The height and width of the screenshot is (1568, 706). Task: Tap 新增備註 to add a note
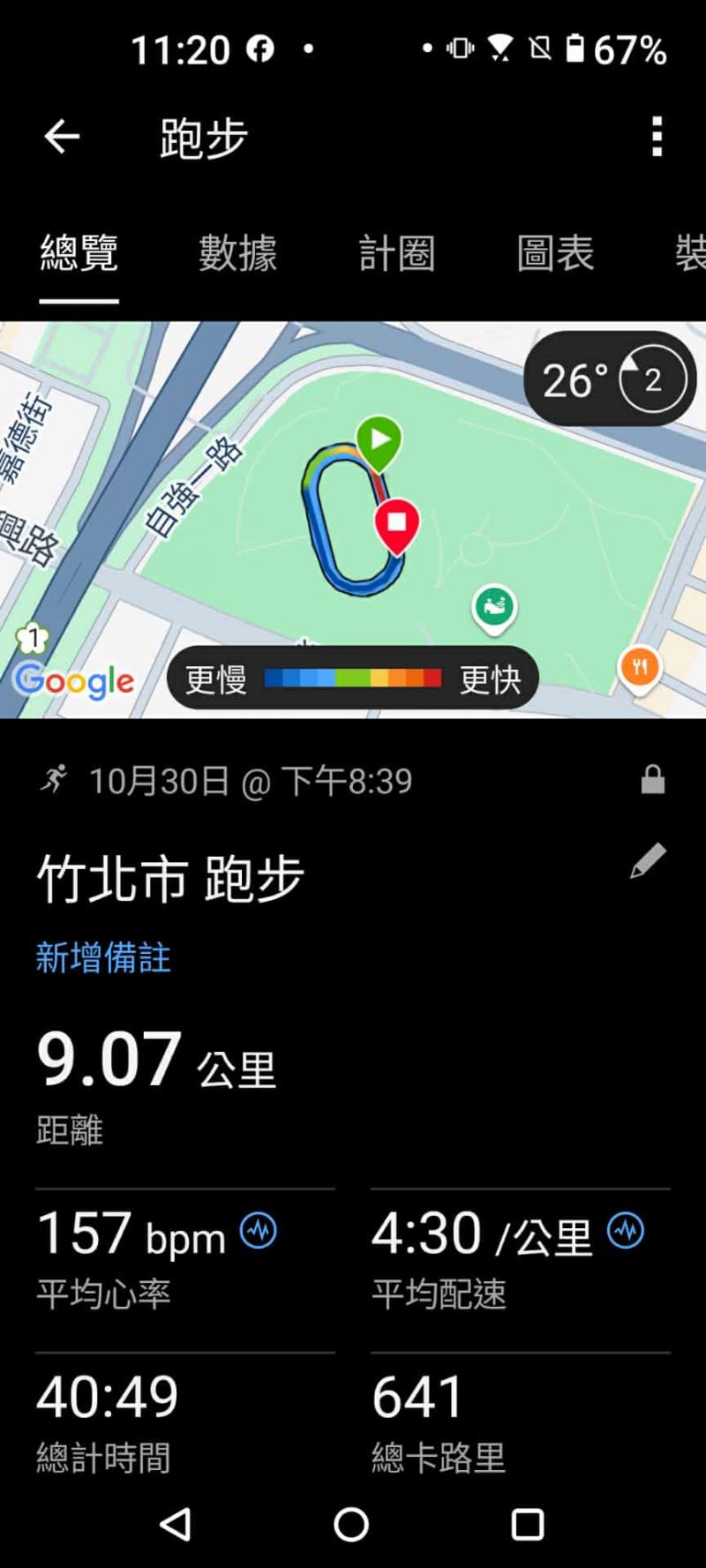point(103,957)
